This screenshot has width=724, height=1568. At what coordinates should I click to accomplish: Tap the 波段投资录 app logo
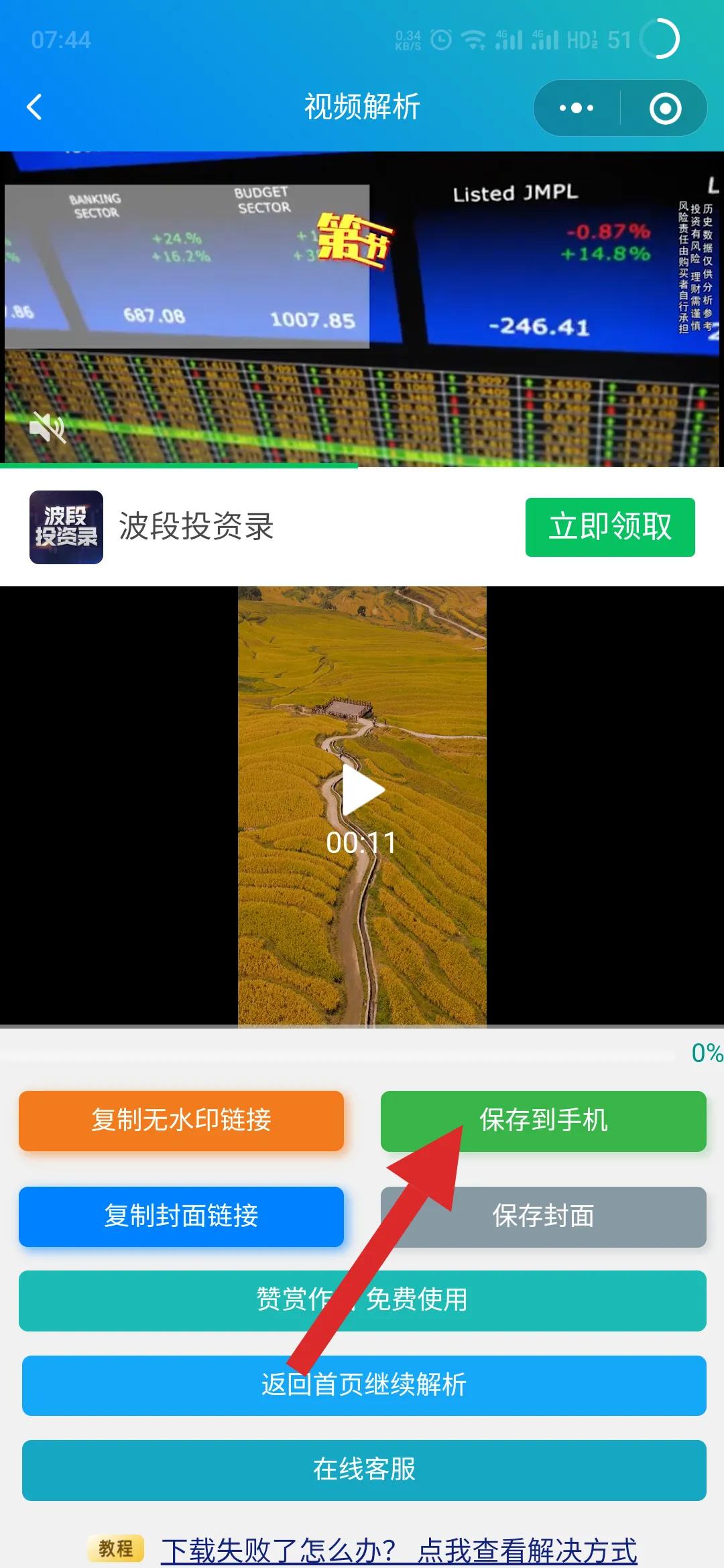tap(66, 529)
